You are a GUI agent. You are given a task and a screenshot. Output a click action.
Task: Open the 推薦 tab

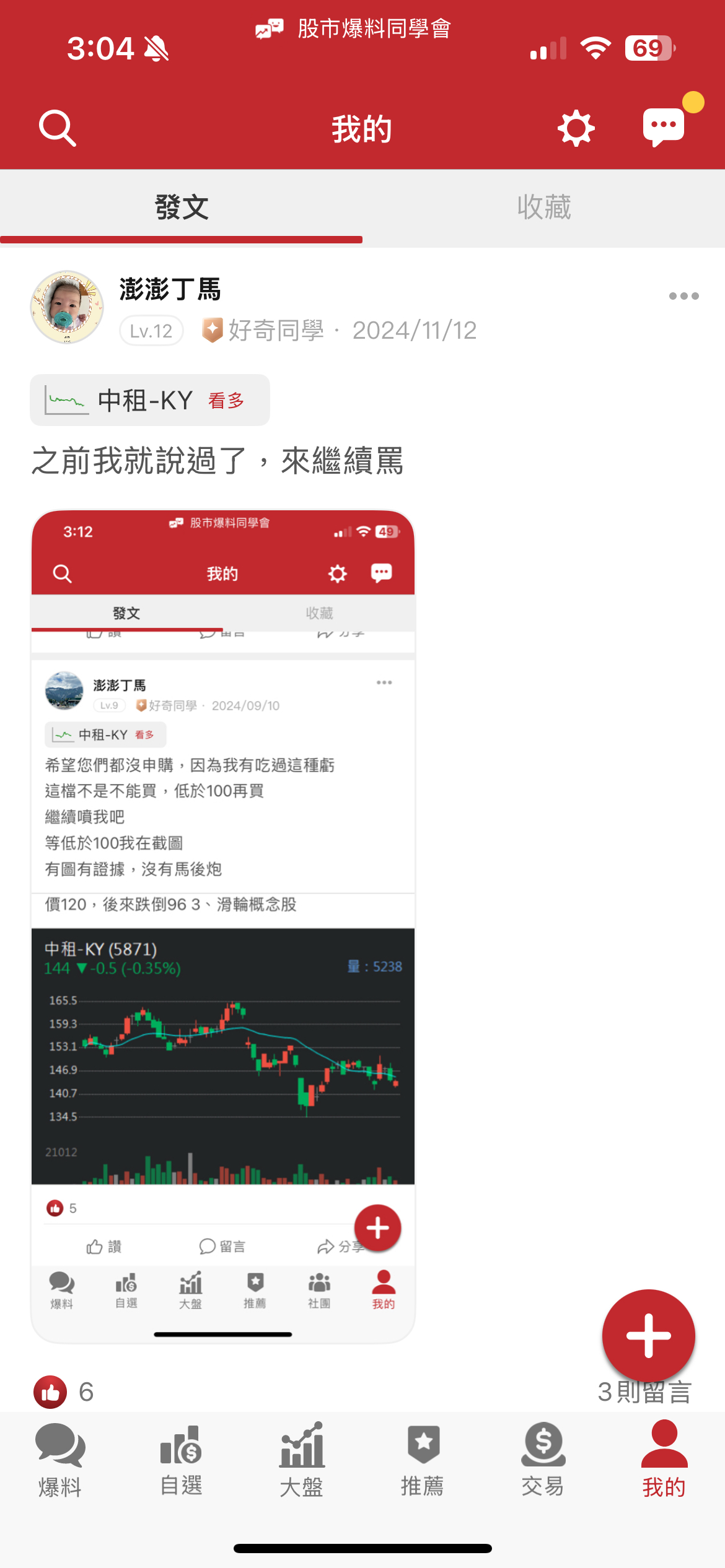423,1460
